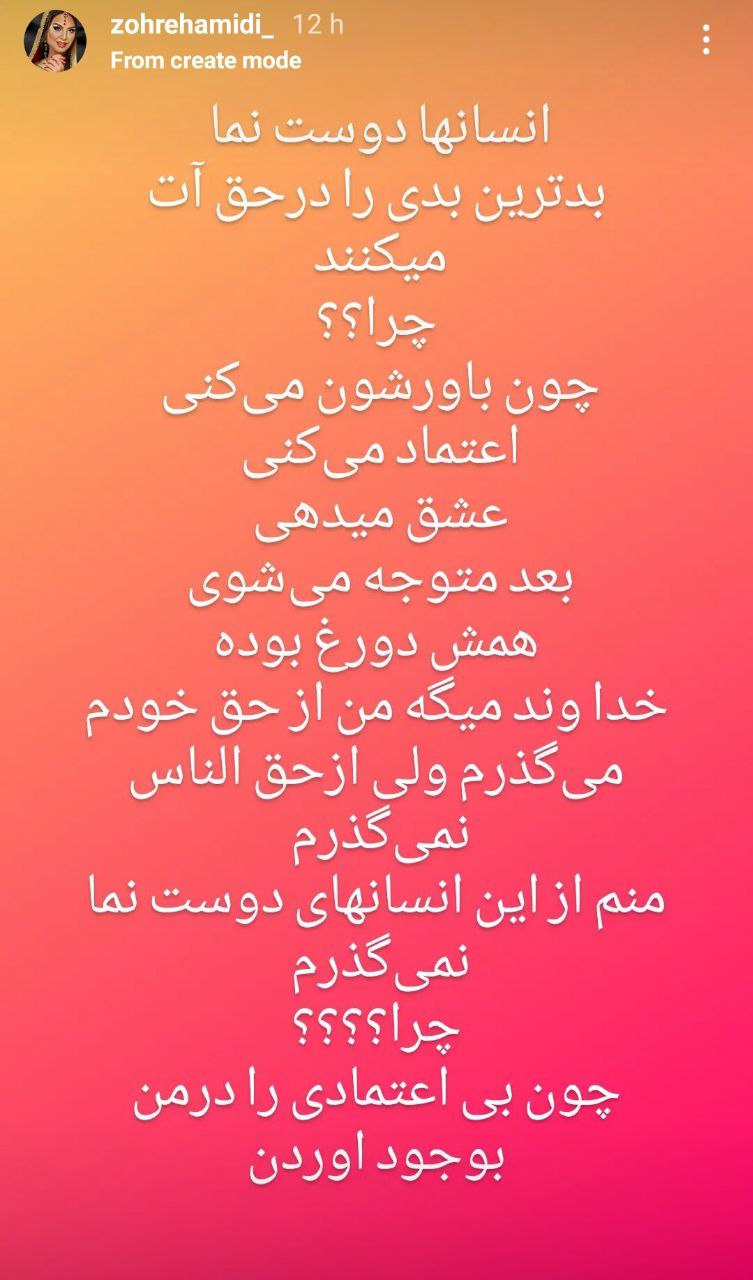
Task: Tap the From create mode label
Action: pos(205,61)
